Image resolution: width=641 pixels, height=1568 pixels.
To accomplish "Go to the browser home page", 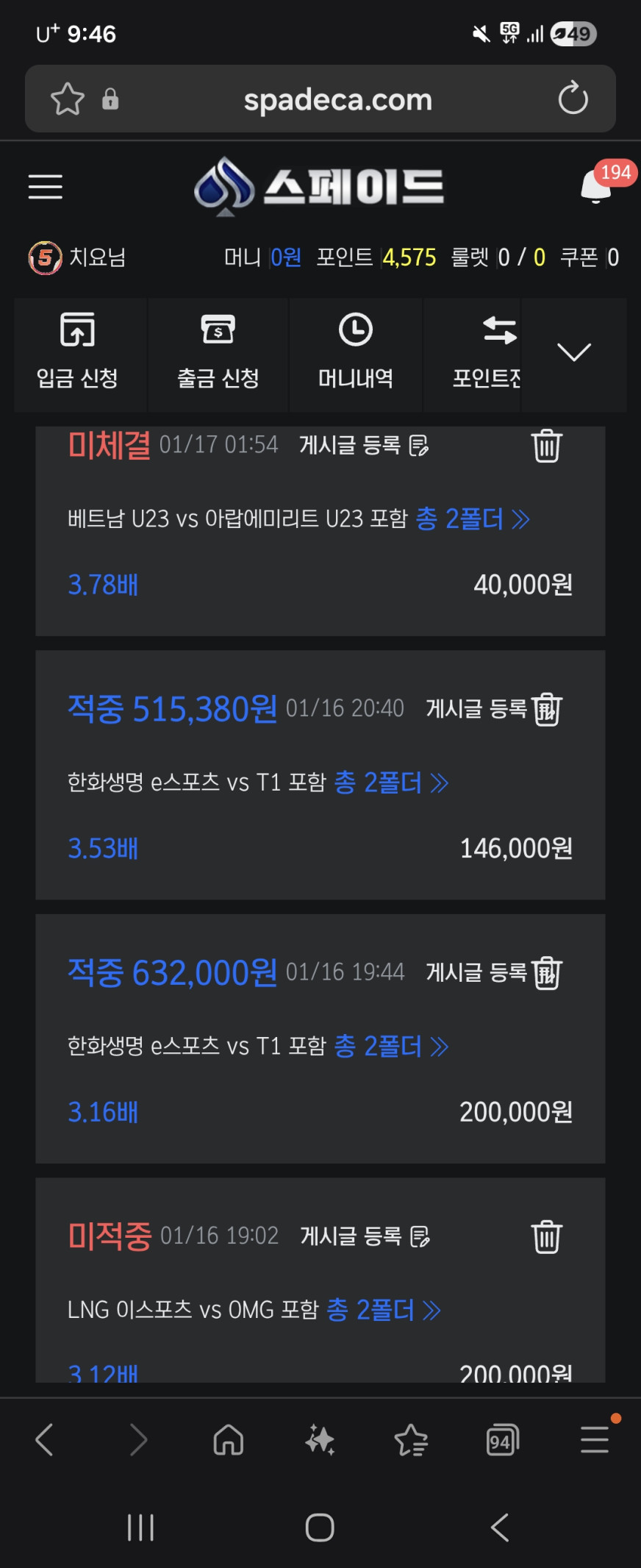I will point(229,1440).
